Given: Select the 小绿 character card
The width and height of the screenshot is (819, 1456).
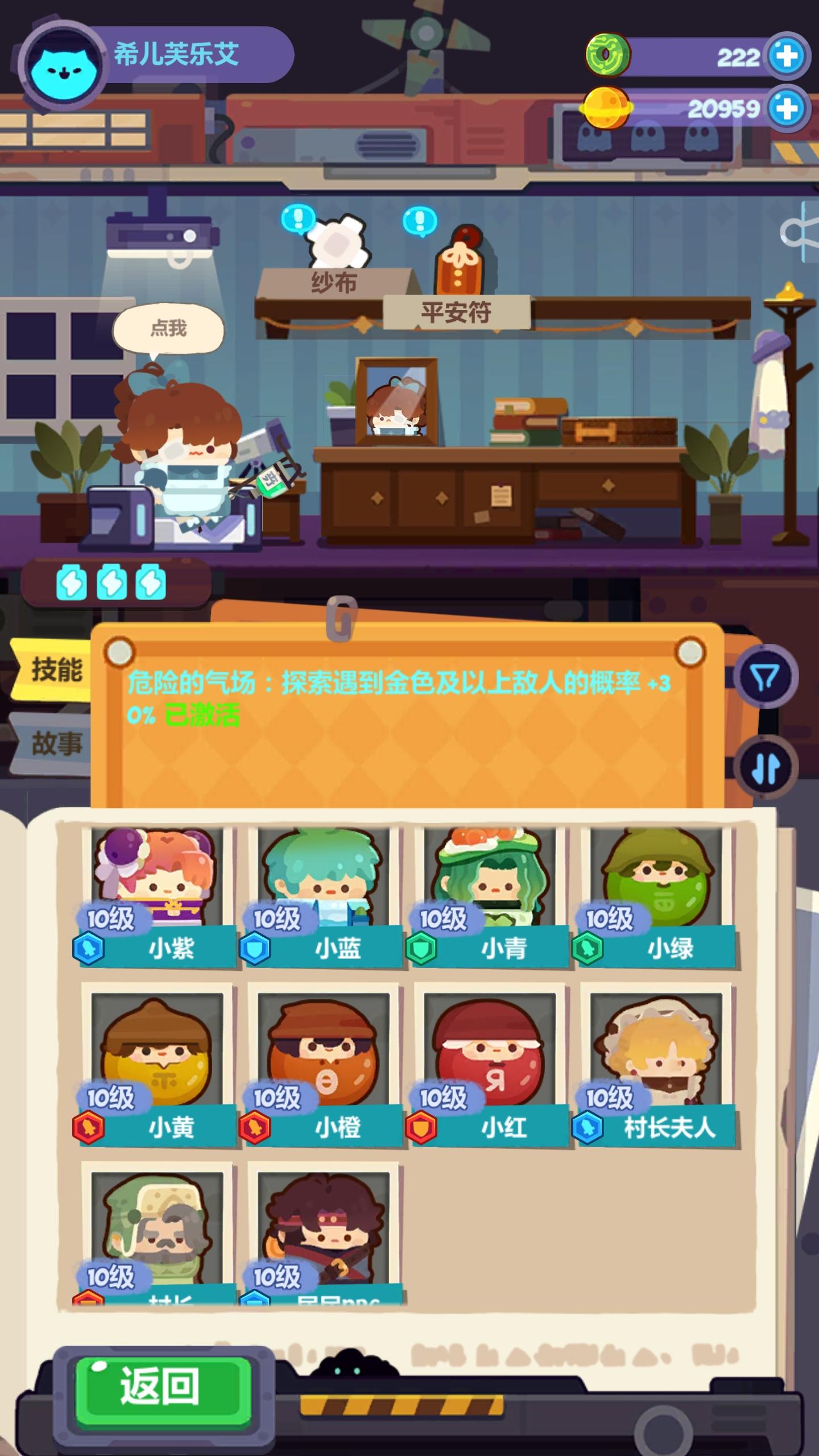Looking at the screenshot, I should coord(654,887).
